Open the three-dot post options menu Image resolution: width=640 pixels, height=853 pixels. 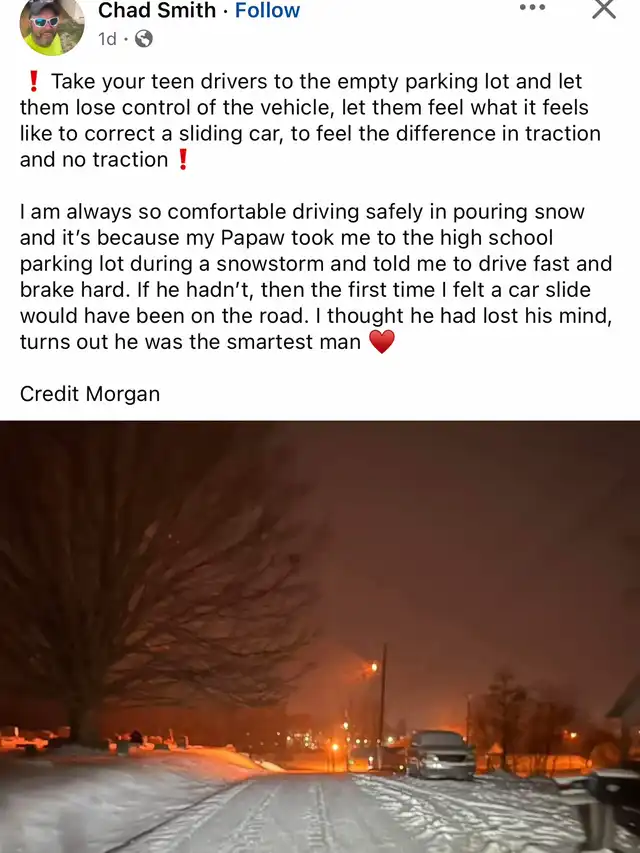[532, 8]
